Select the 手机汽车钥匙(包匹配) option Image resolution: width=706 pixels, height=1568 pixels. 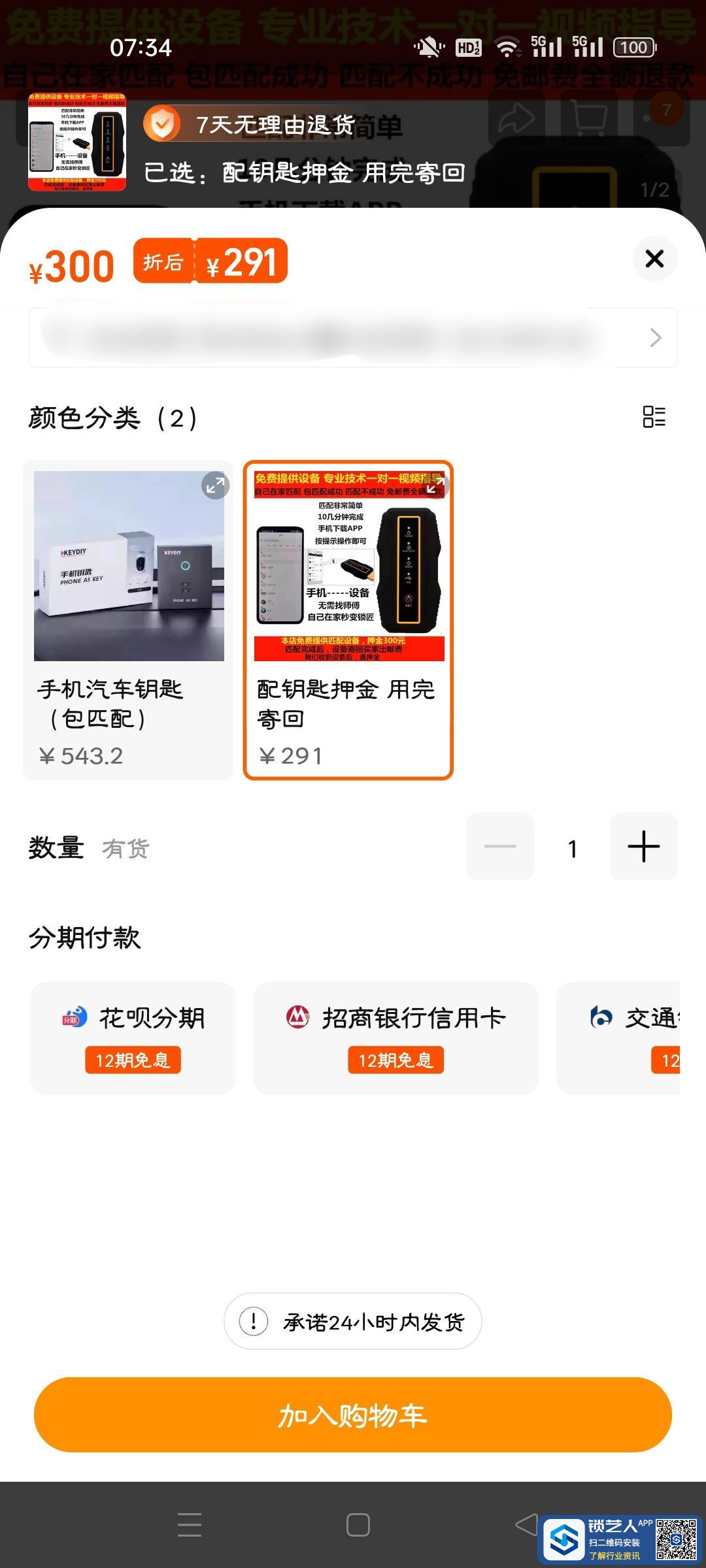pyautogui.click(x=128, y=619)
